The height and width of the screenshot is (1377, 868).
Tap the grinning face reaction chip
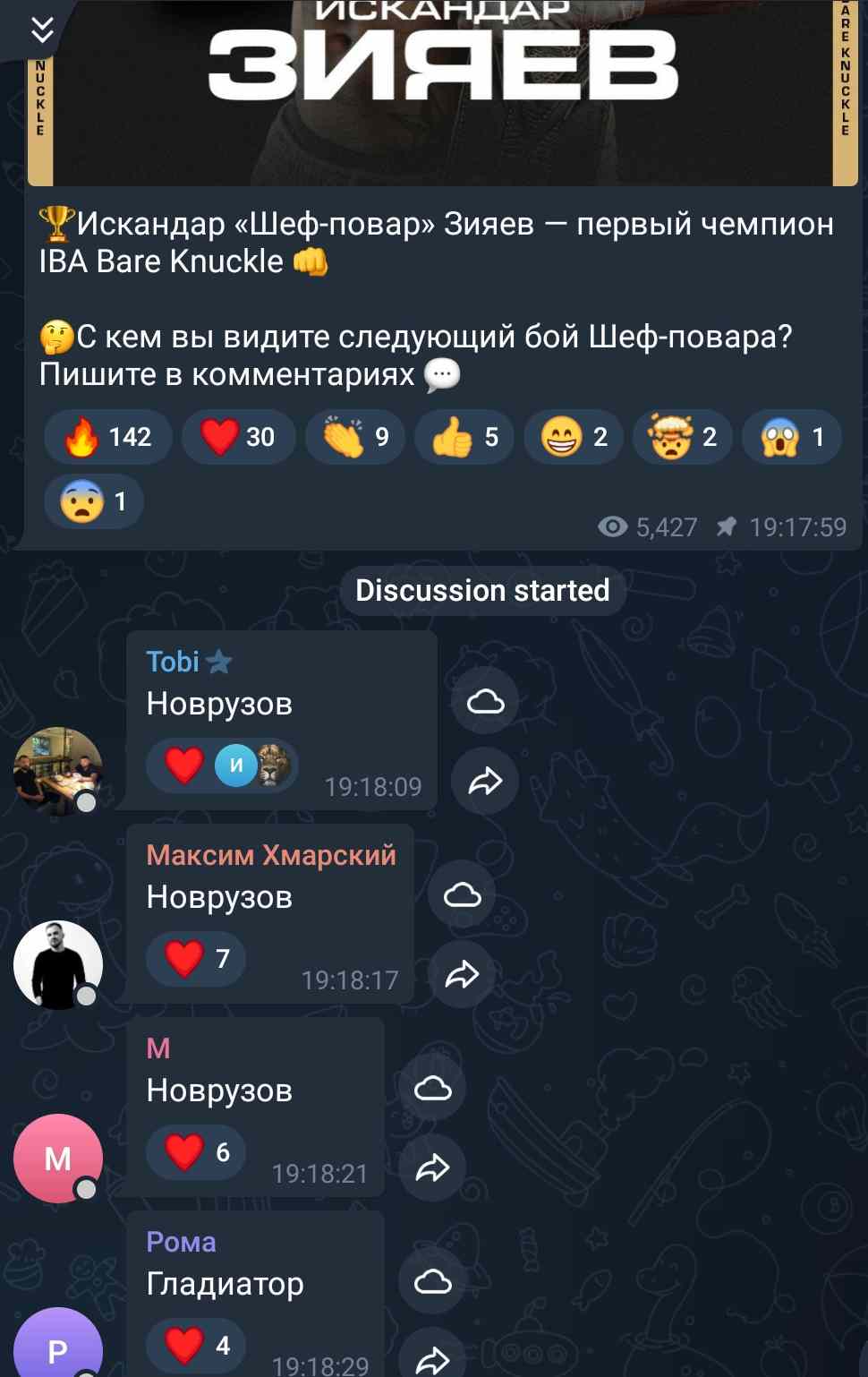coord(574,437)
